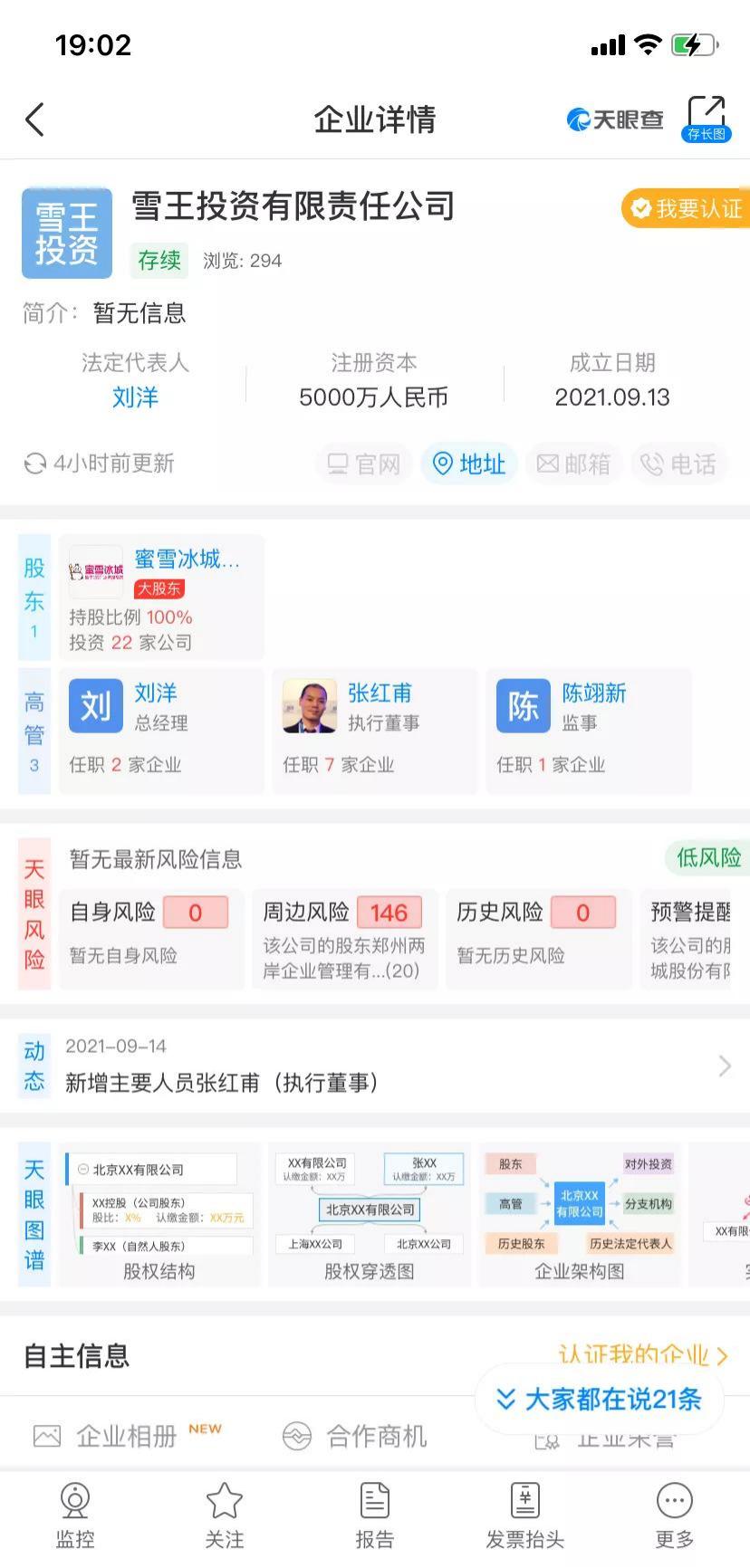Screen dimensions: 750x1568
Task: Open legal representative 刘洋's profile link
Action: (x=135, y=397)
